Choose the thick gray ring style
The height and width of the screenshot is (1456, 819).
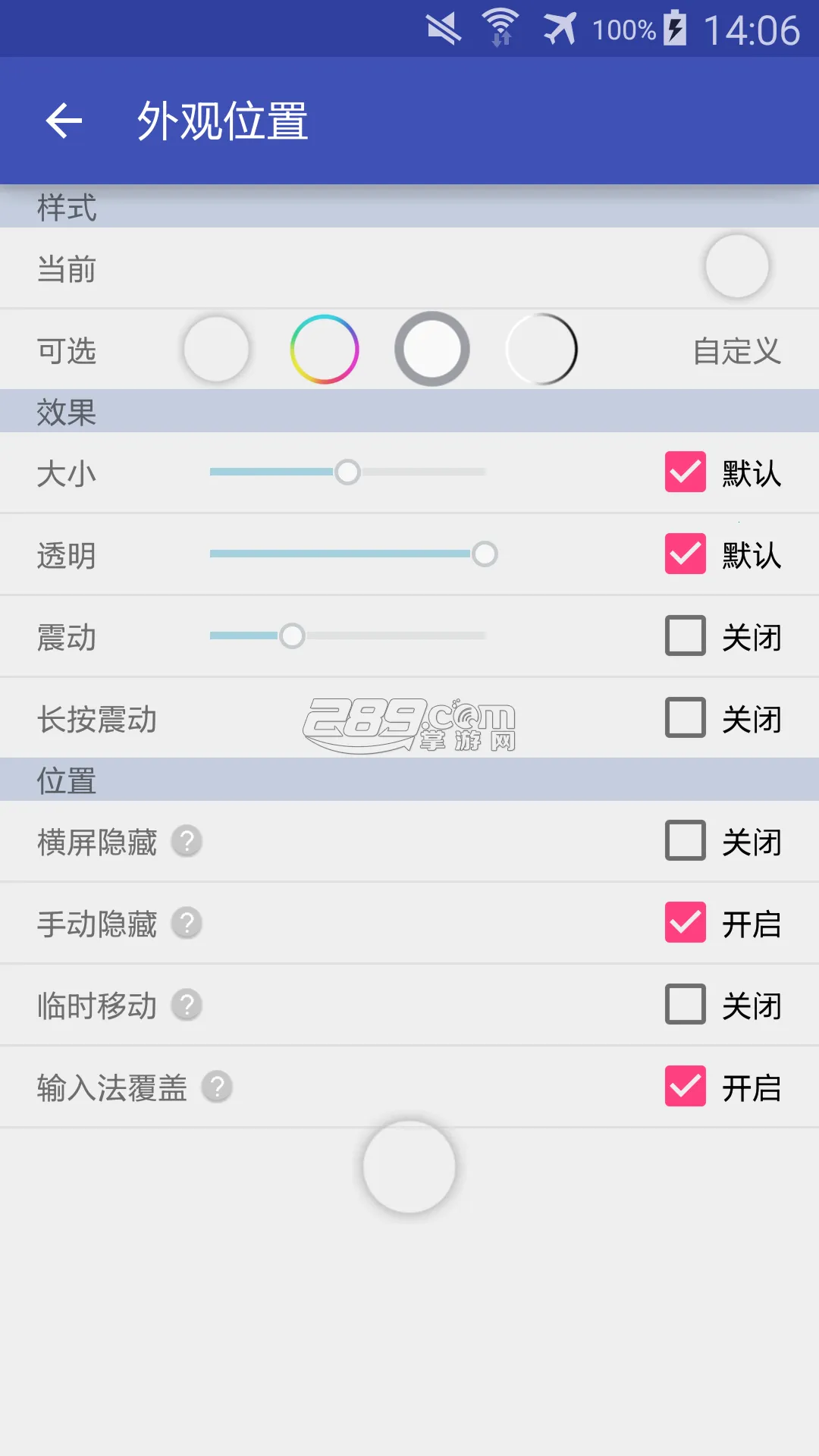[x=432, y=350]
